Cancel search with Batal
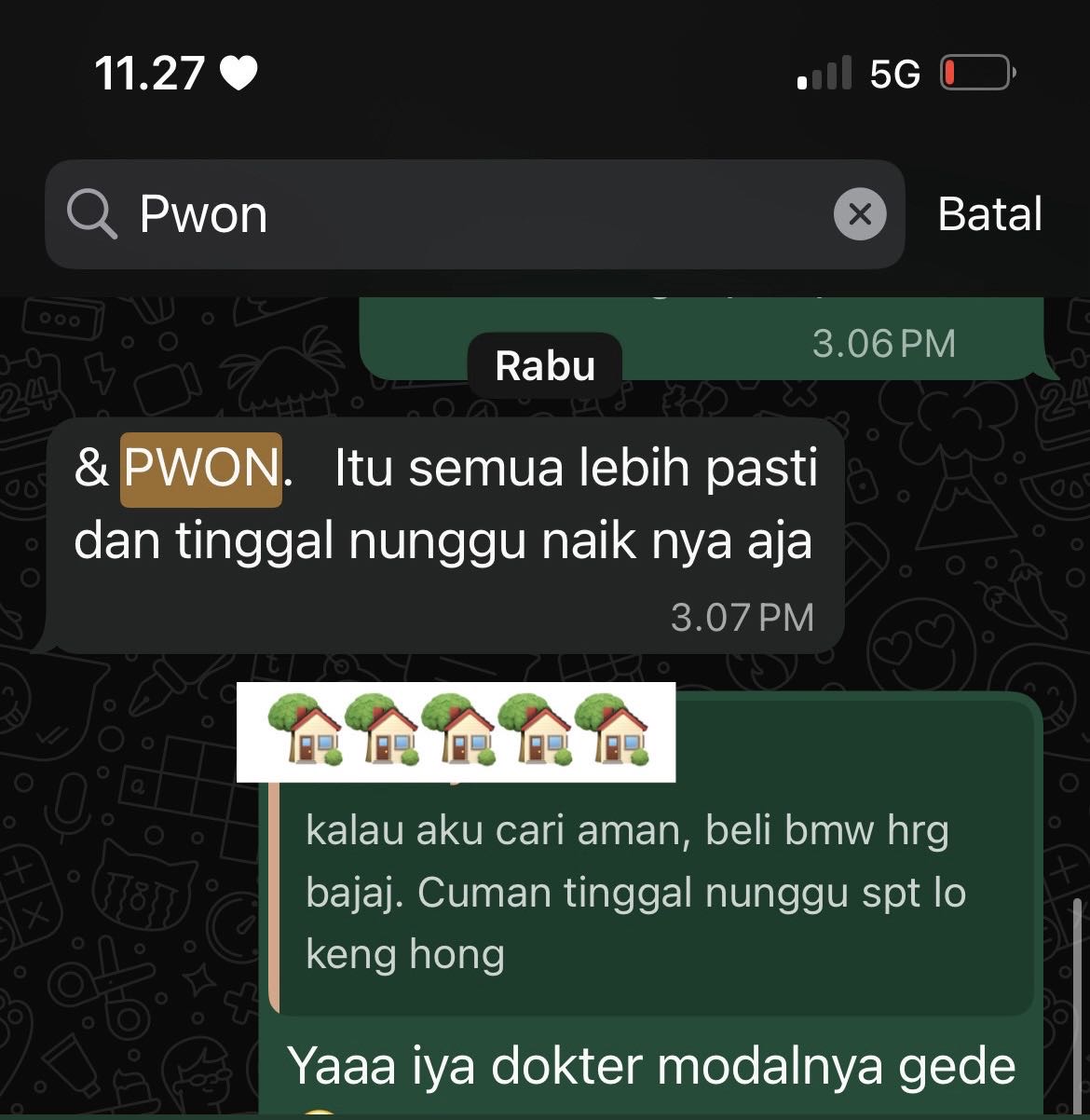Viewport: 1090px width, 1120px height. tap(989, 214)
